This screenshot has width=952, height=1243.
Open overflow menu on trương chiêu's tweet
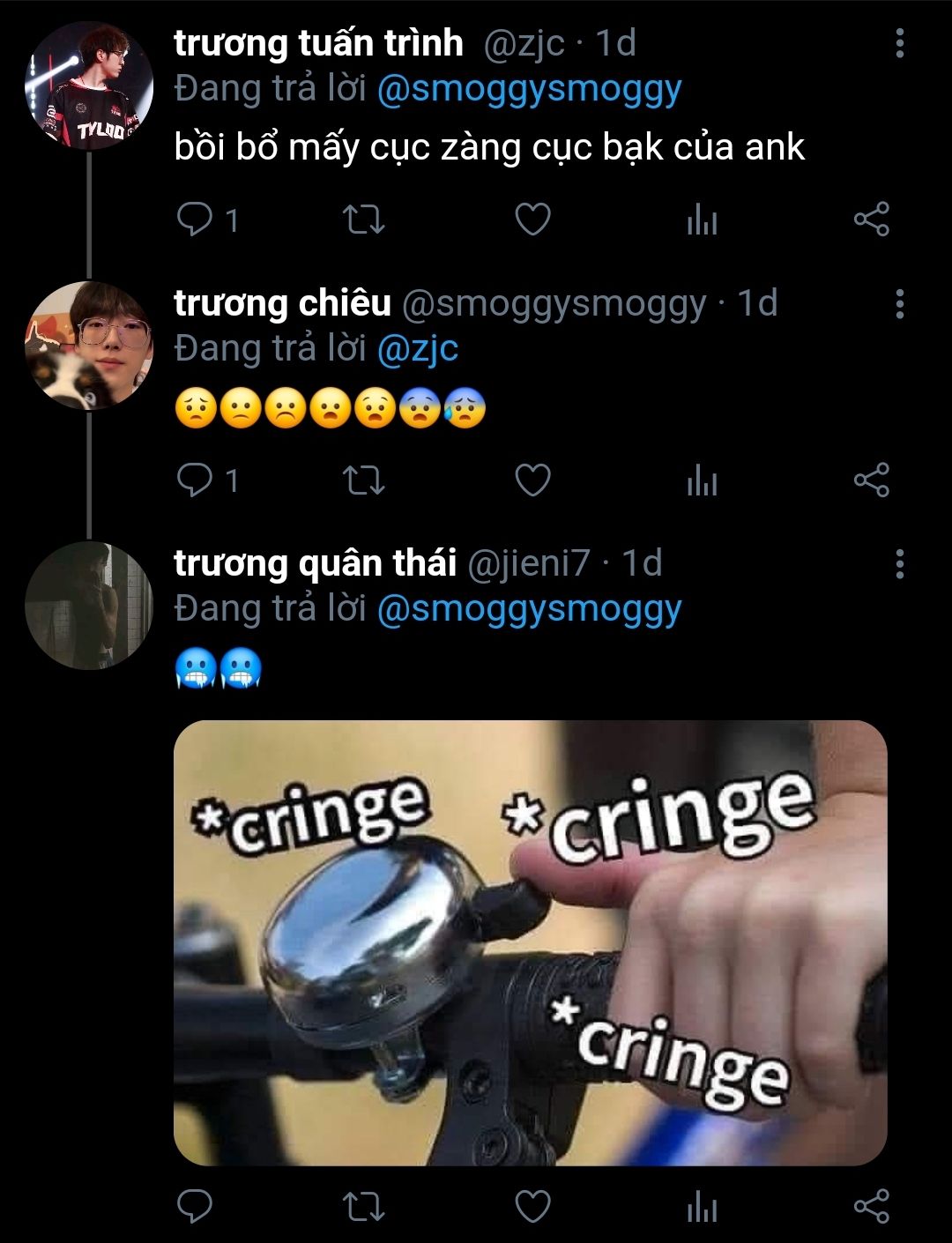tap(899, 303)
